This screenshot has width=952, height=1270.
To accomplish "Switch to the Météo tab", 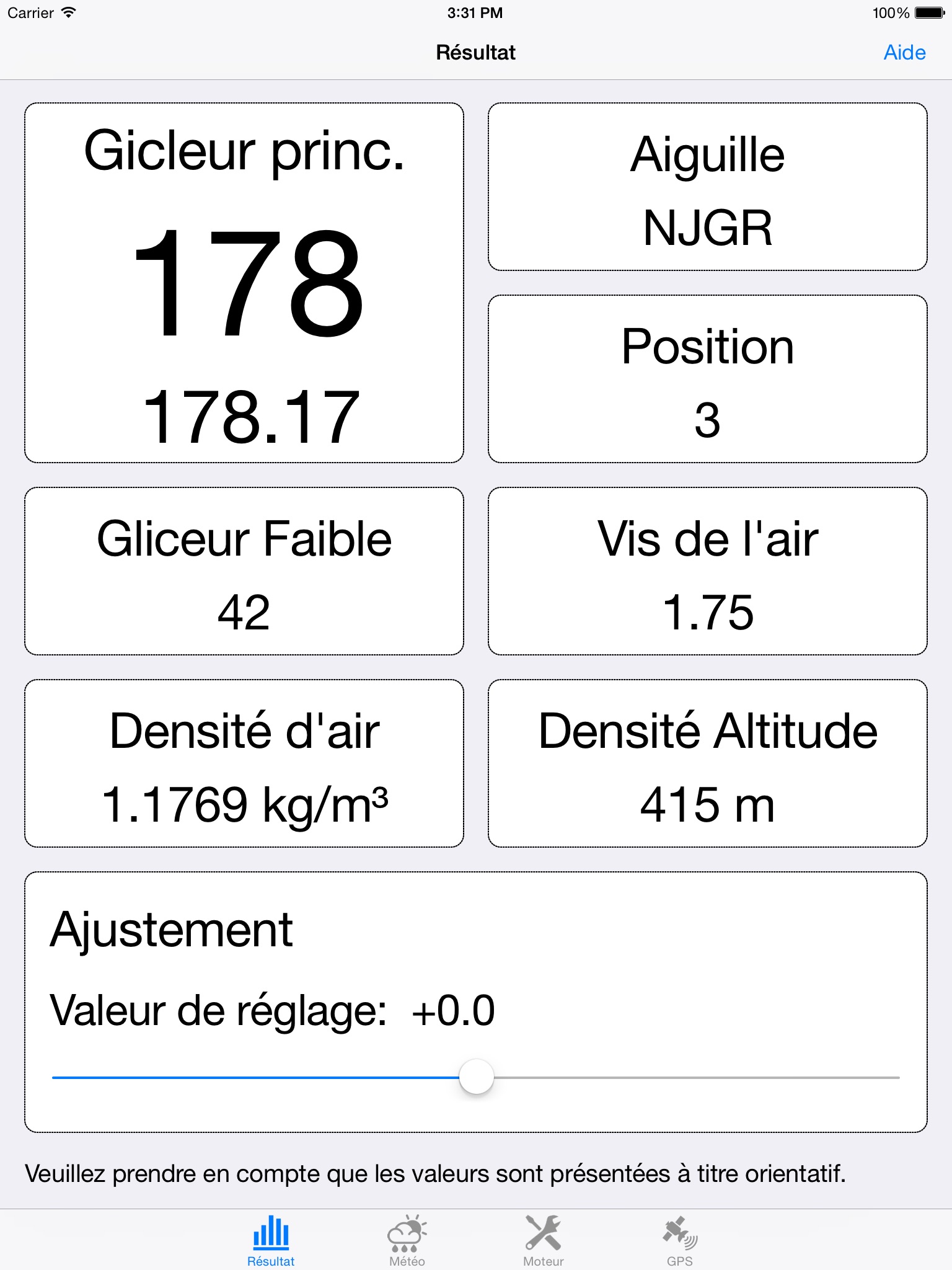I will click(407, 1240).
